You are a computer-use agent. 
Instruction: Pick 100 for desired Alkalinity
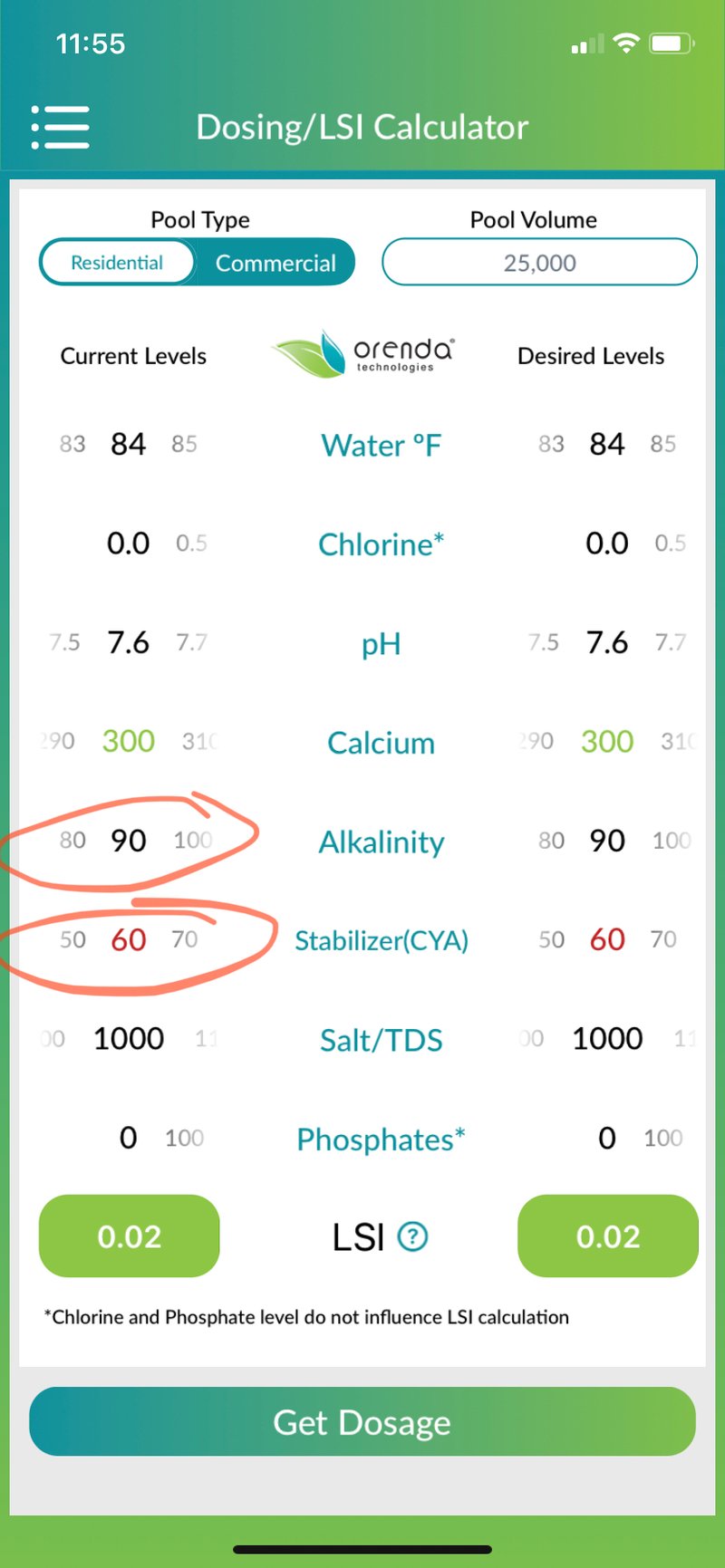pos(671,841)
